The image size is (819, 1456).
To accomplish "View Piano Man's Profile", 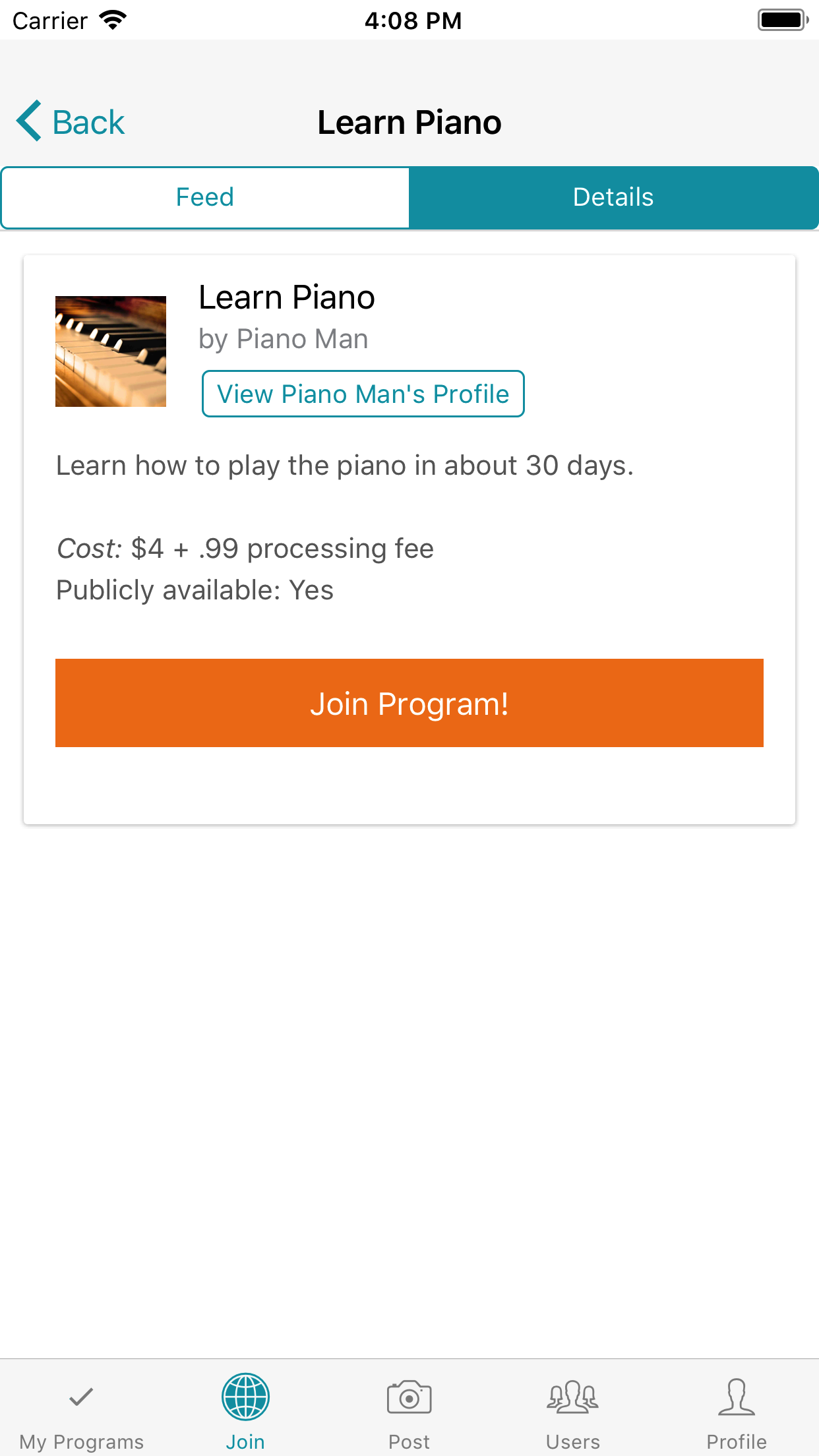I will pos(363,394).
